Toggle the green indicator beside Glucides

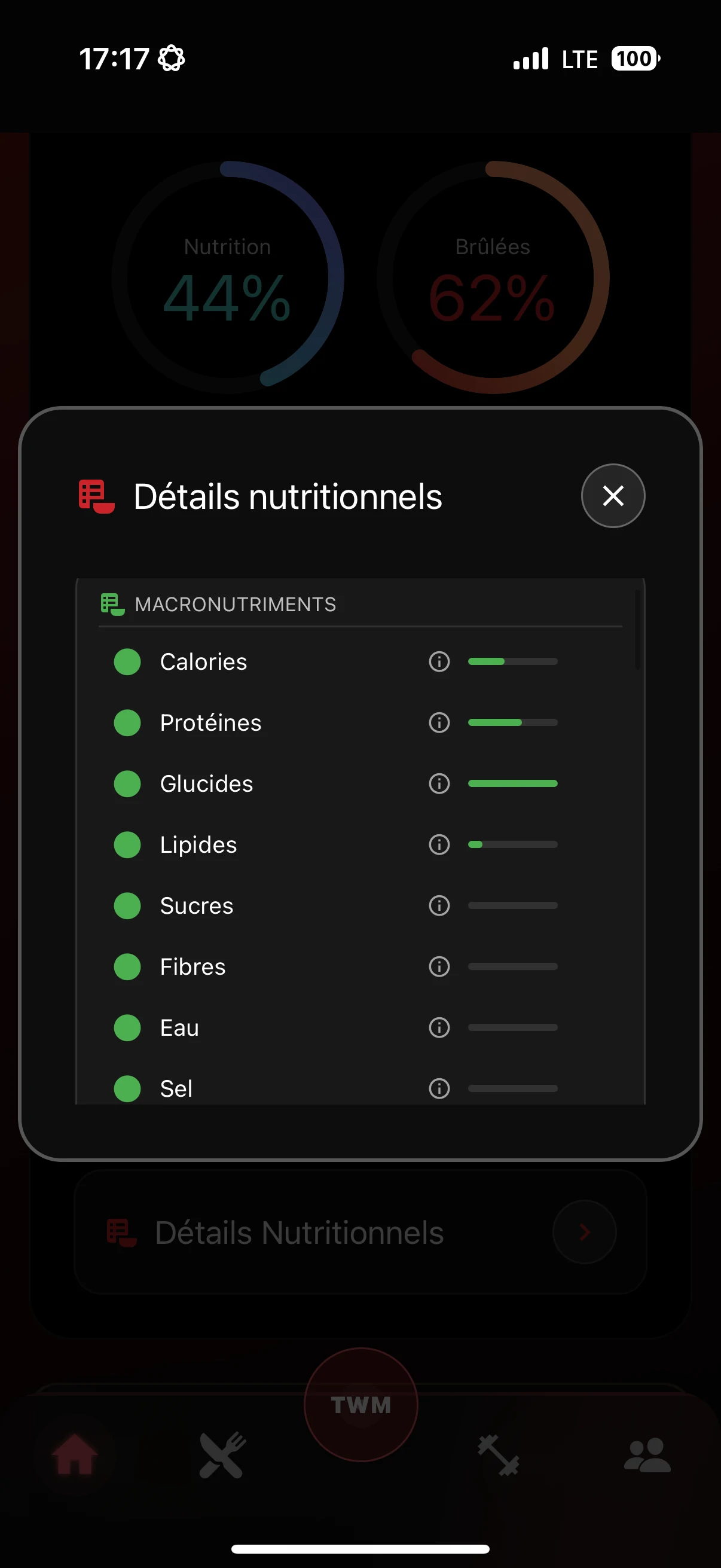[127, 783]
